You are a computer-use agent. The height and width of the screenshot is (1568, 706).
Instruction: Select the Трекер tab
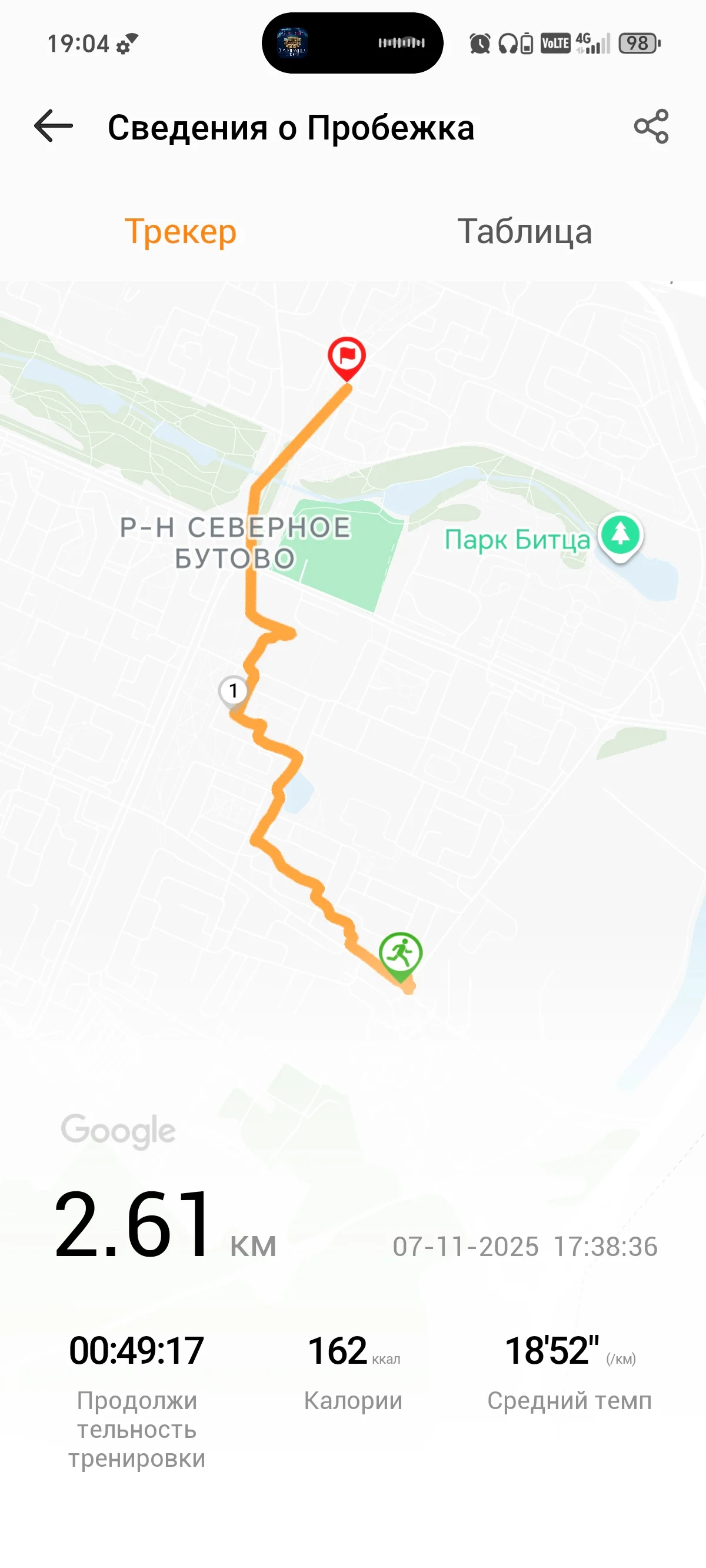[x=180, y=231]
